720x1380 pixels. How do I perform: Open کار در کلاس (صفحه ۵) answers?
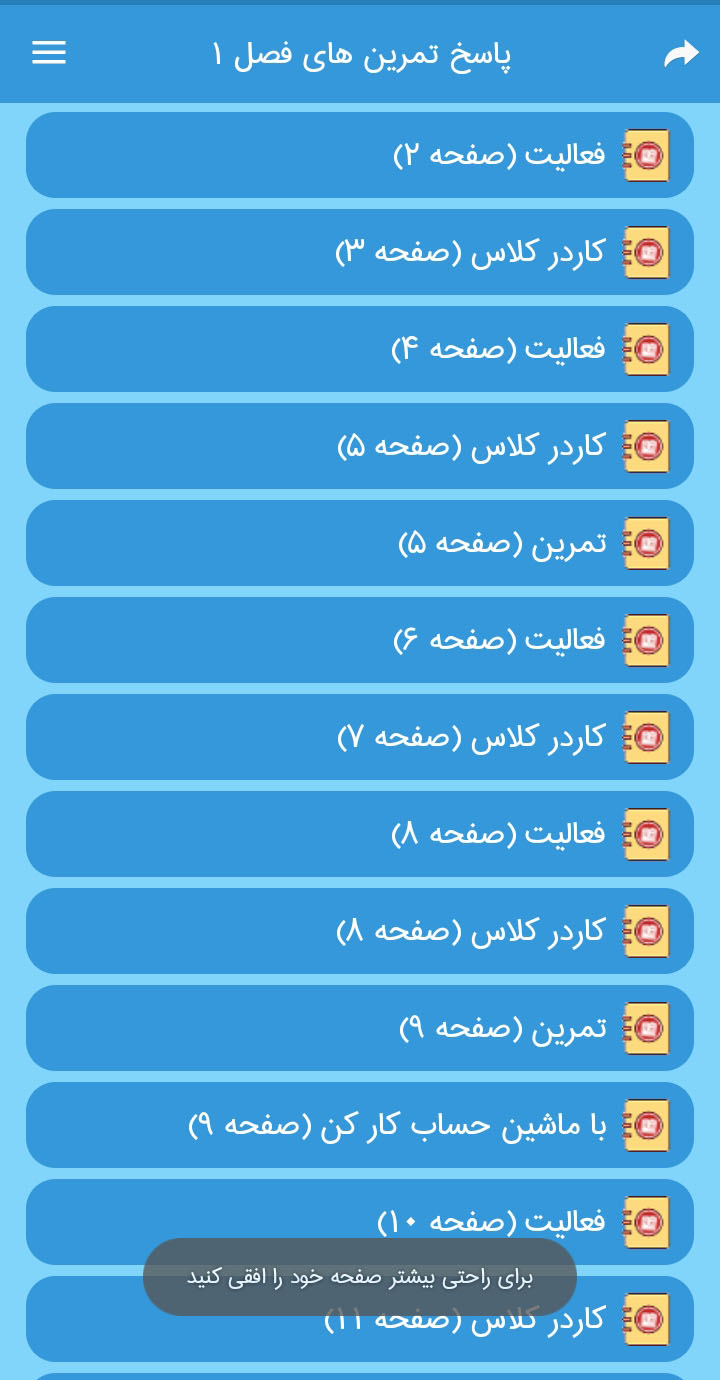[x=360, y=446]
